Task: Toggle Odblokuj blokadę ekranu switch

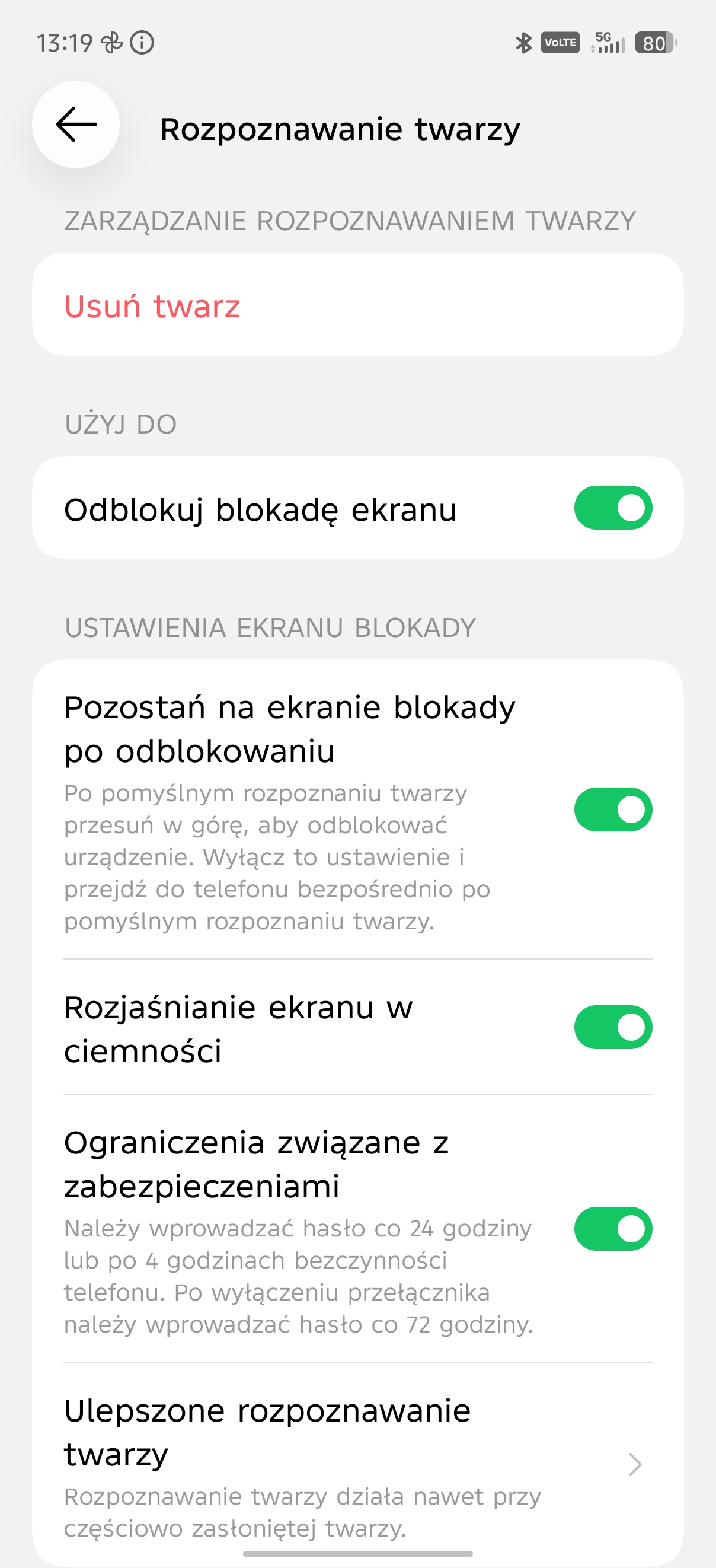Action: tap(613, 508)
